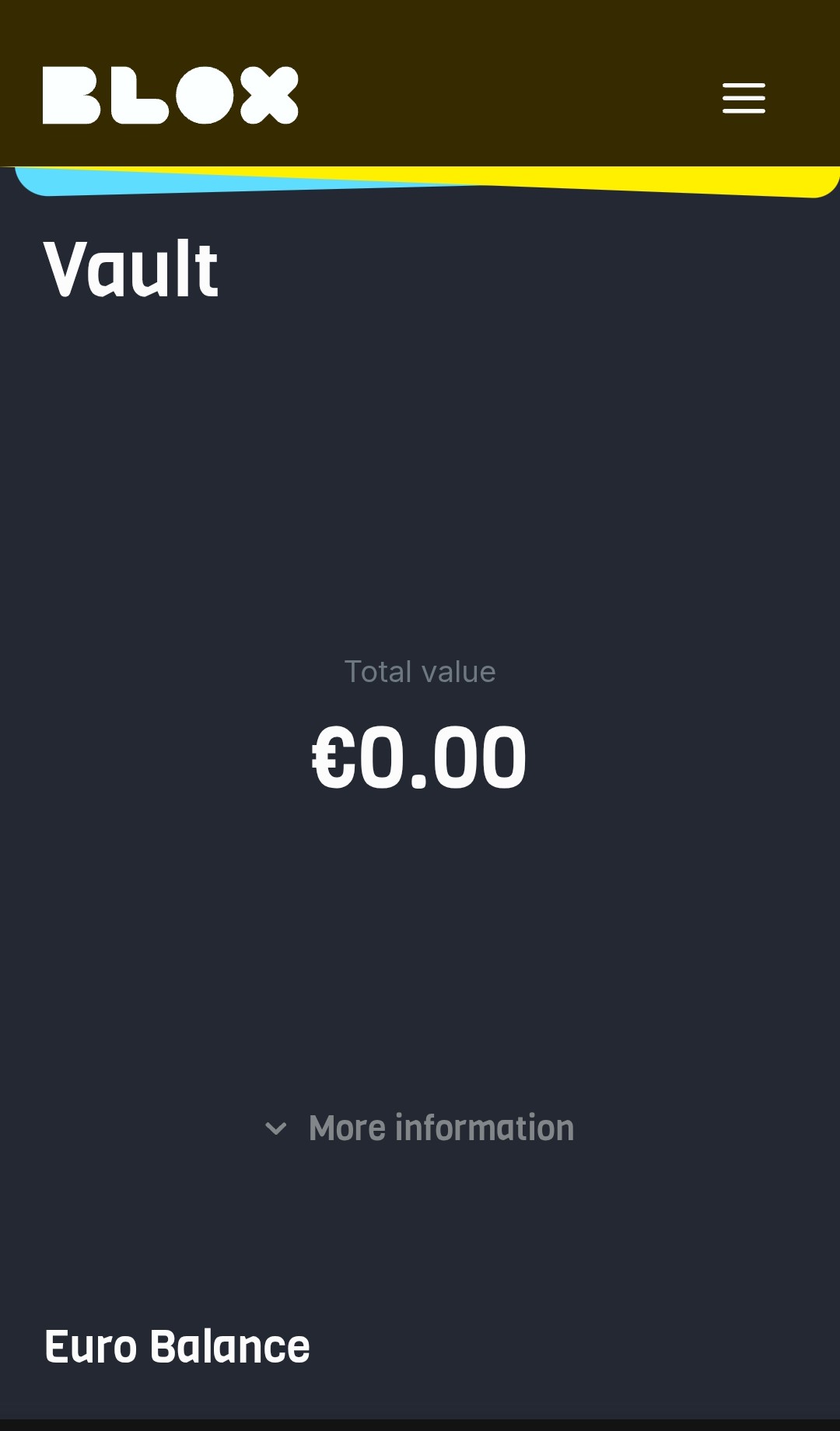The height and width of the screenshot is (1431, 840).
Task: Expand More information section
Action: point(420,1128)
